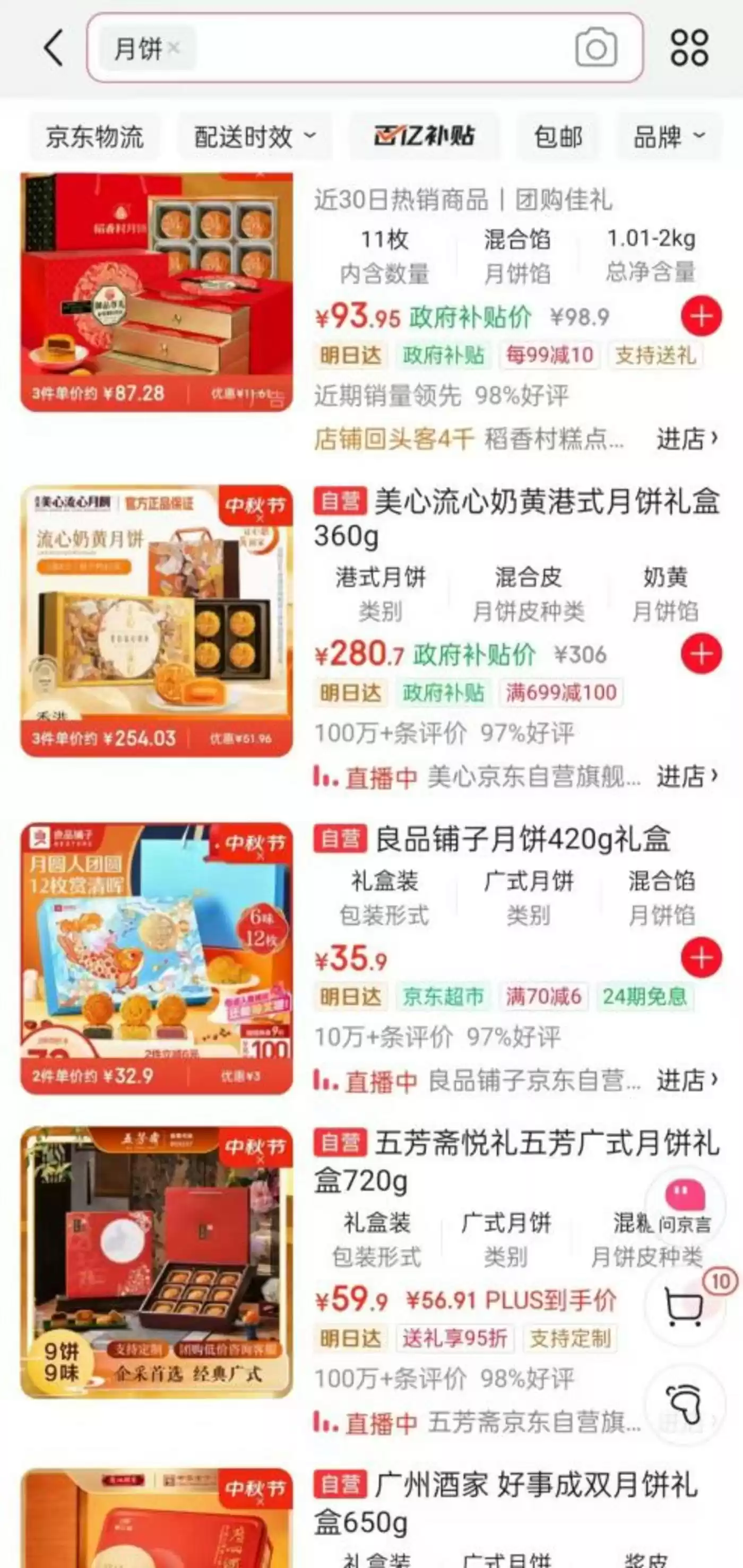Expand the 品牌 filter dropdown
Screen dimensions: 743x1568
pos(668,136)
